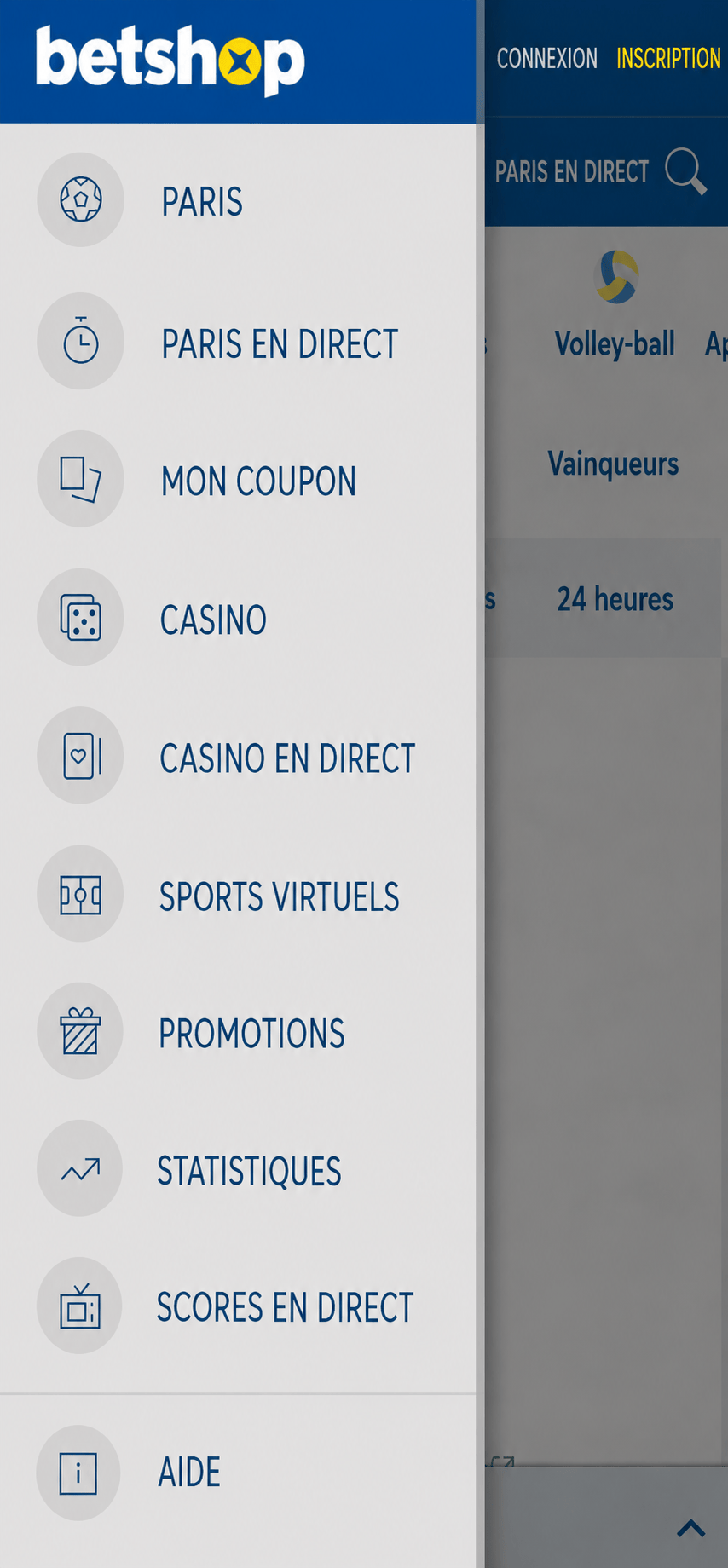Tap the up-arrow chevron at the bottom
728x1568 pixels.
[691, 1528]
